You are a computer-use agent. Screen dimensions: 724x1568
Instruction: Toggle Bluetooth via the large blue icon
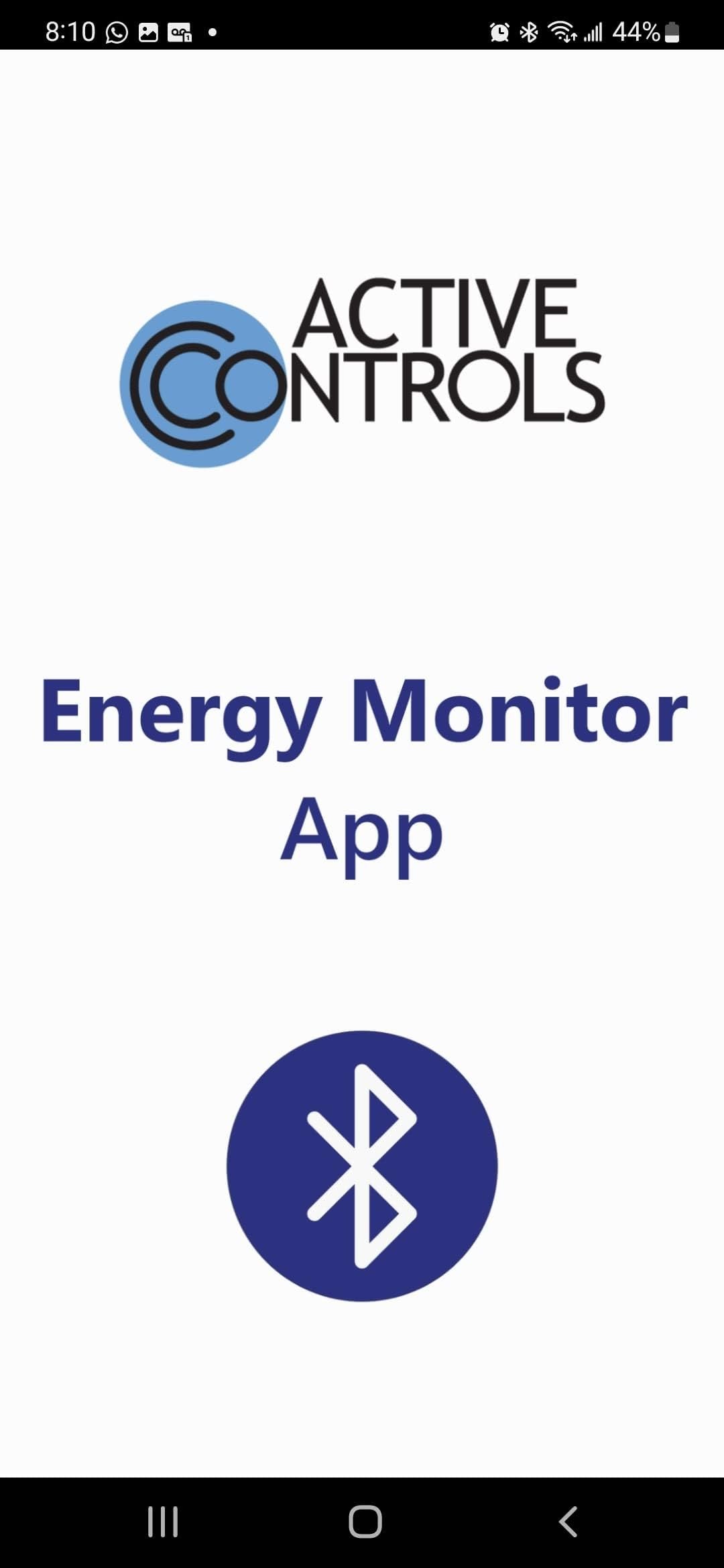[x=361, y=1166]
